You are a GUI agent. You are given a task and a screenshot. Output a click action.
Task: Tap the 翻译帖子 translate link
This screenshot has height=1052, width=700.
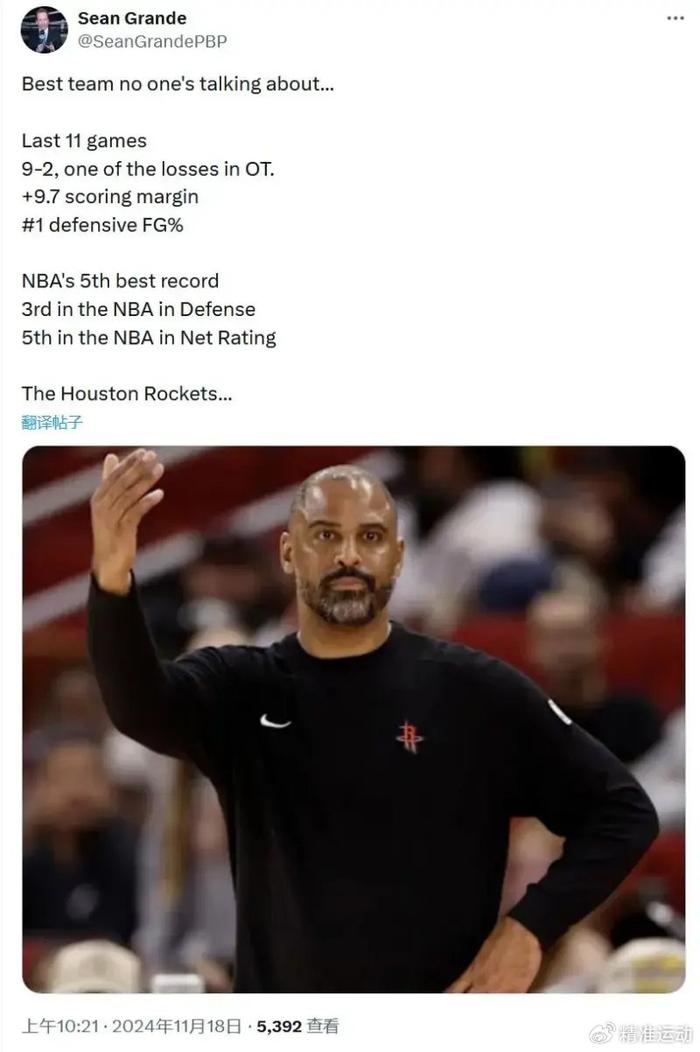[52, 422]
